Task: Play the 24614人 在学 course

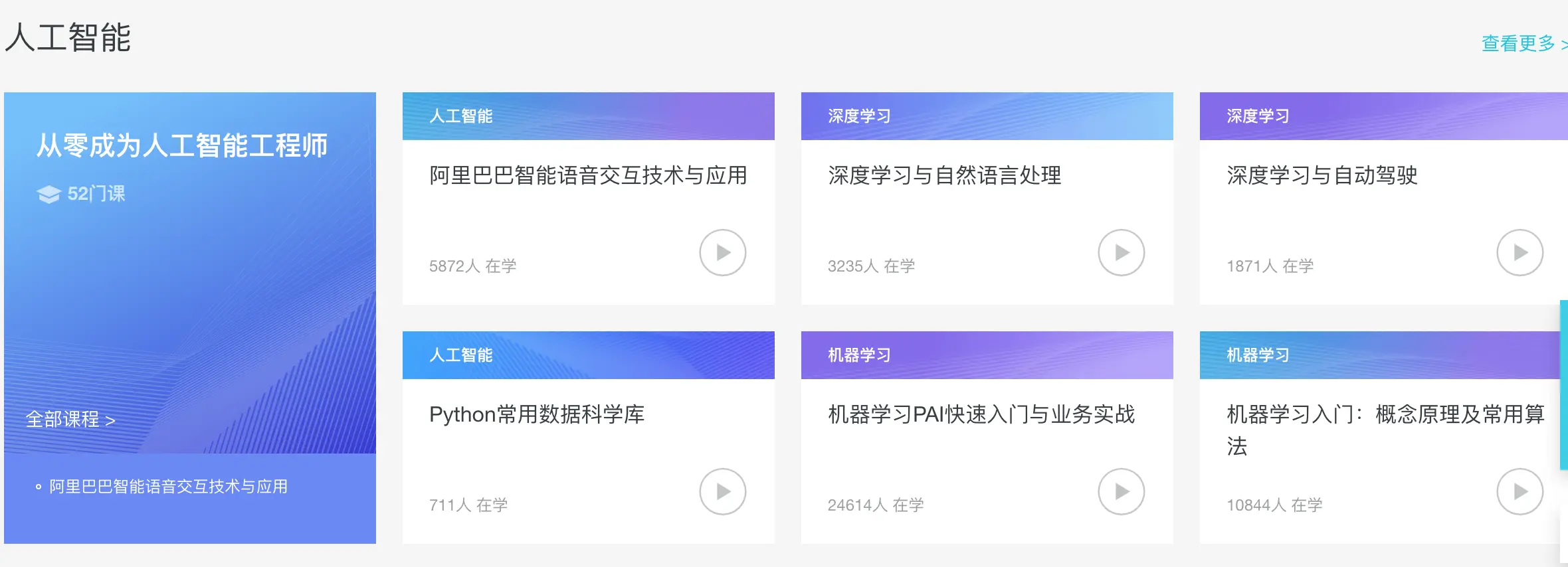Action: coord(1121,491)
